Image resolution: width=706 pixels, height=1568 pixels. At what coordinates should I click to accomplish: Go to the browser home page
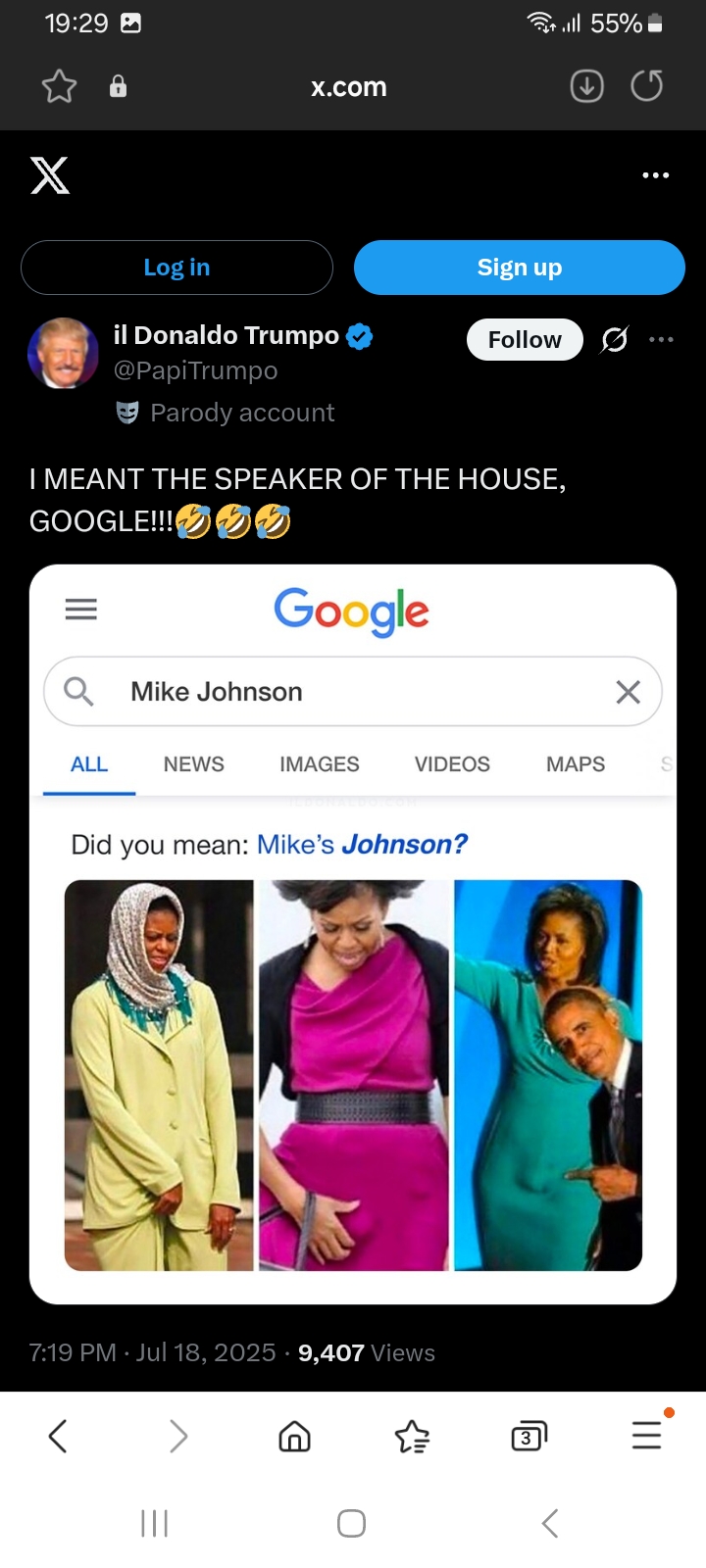294,1437
